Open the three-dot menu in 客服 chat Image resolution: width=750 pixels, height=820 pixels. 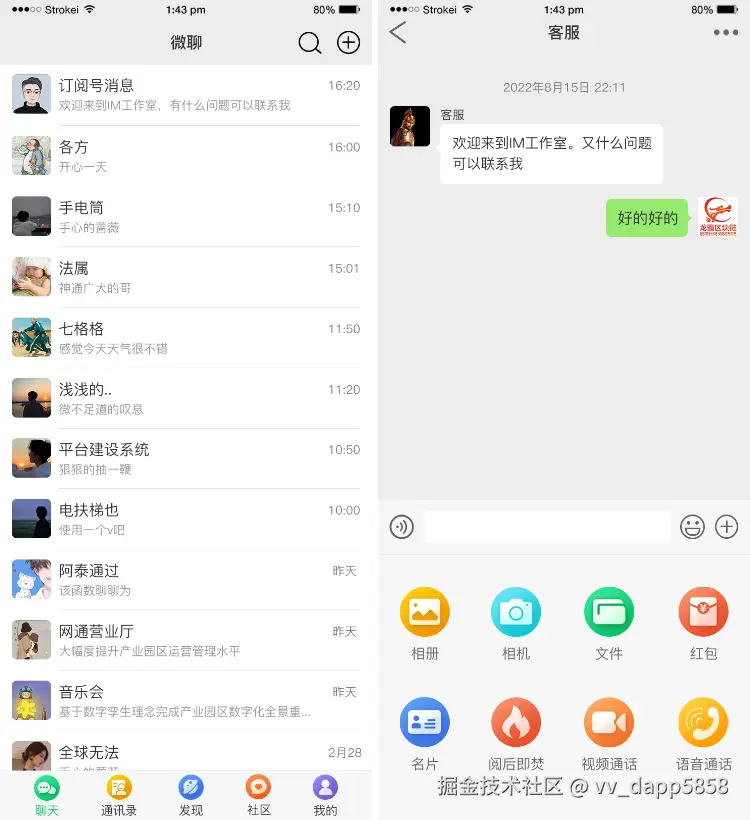725,33
